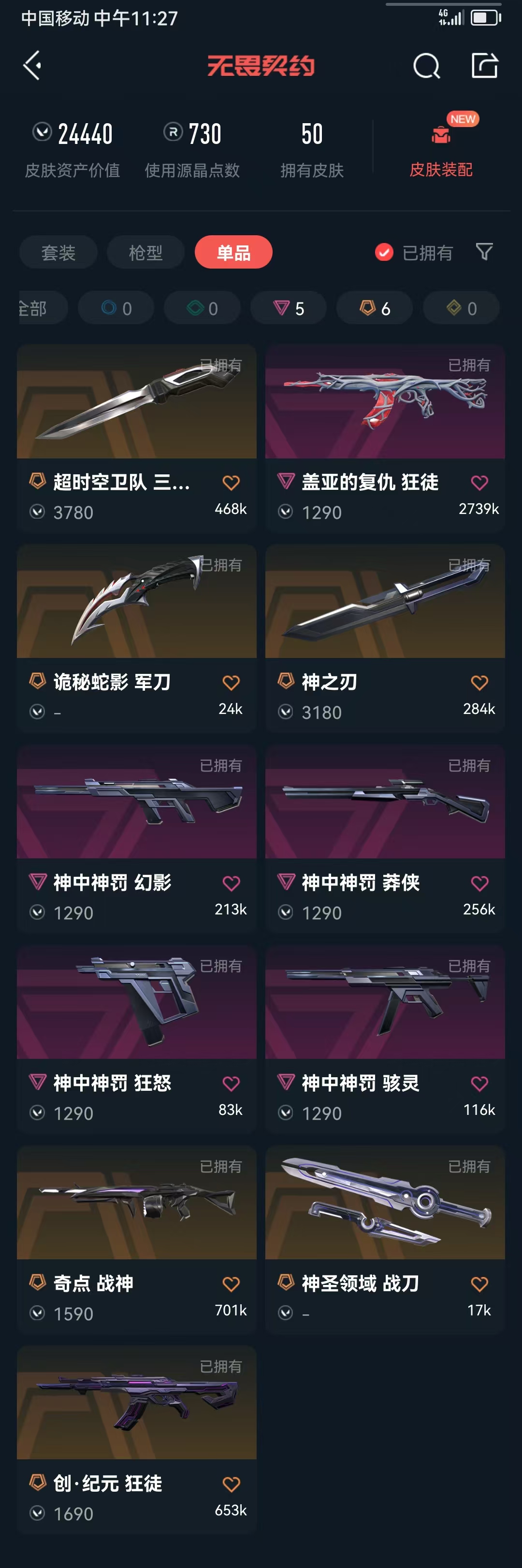The height and width of the screenshot is (1568, 522).
Task: Favorite 神中神罚 幻影 with heart icon
Action: [x=231, y=883]
